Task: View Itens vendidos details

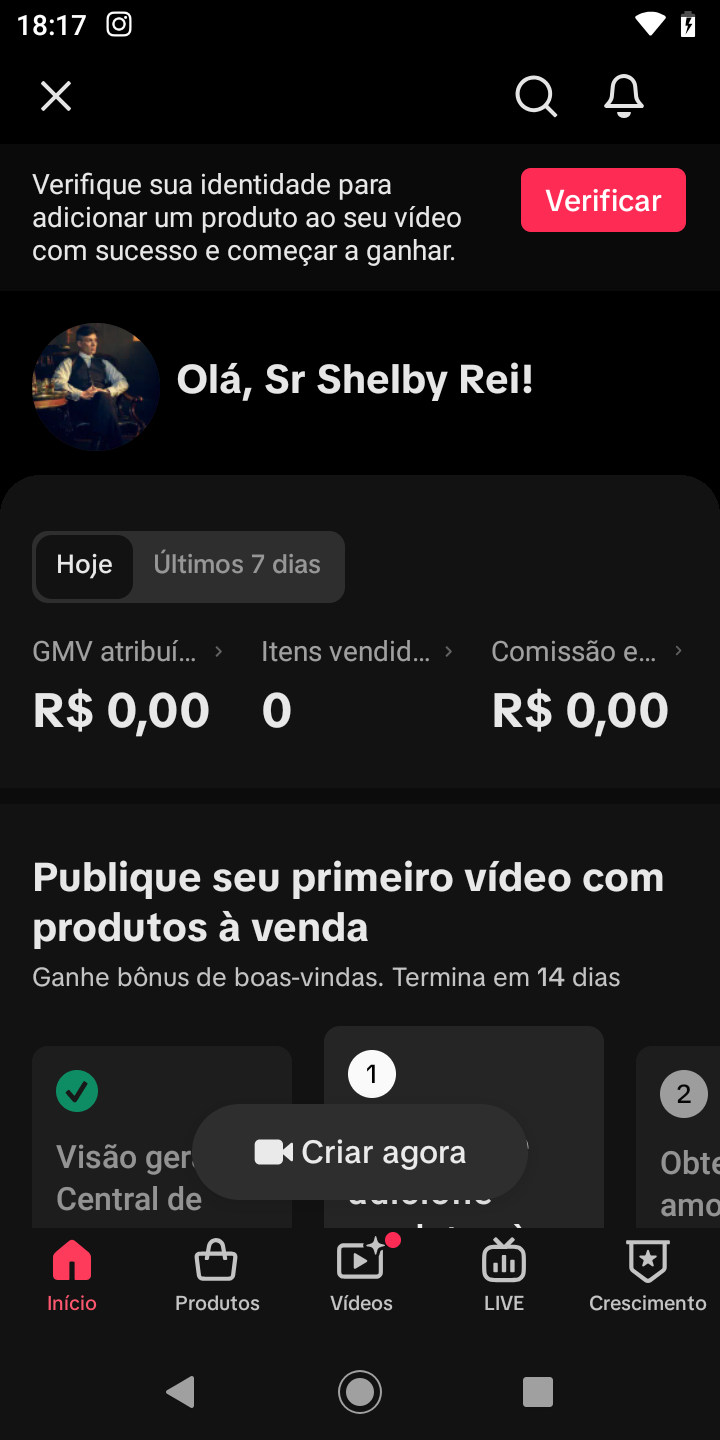Action: pyautogui.click(x=357, y=652)
